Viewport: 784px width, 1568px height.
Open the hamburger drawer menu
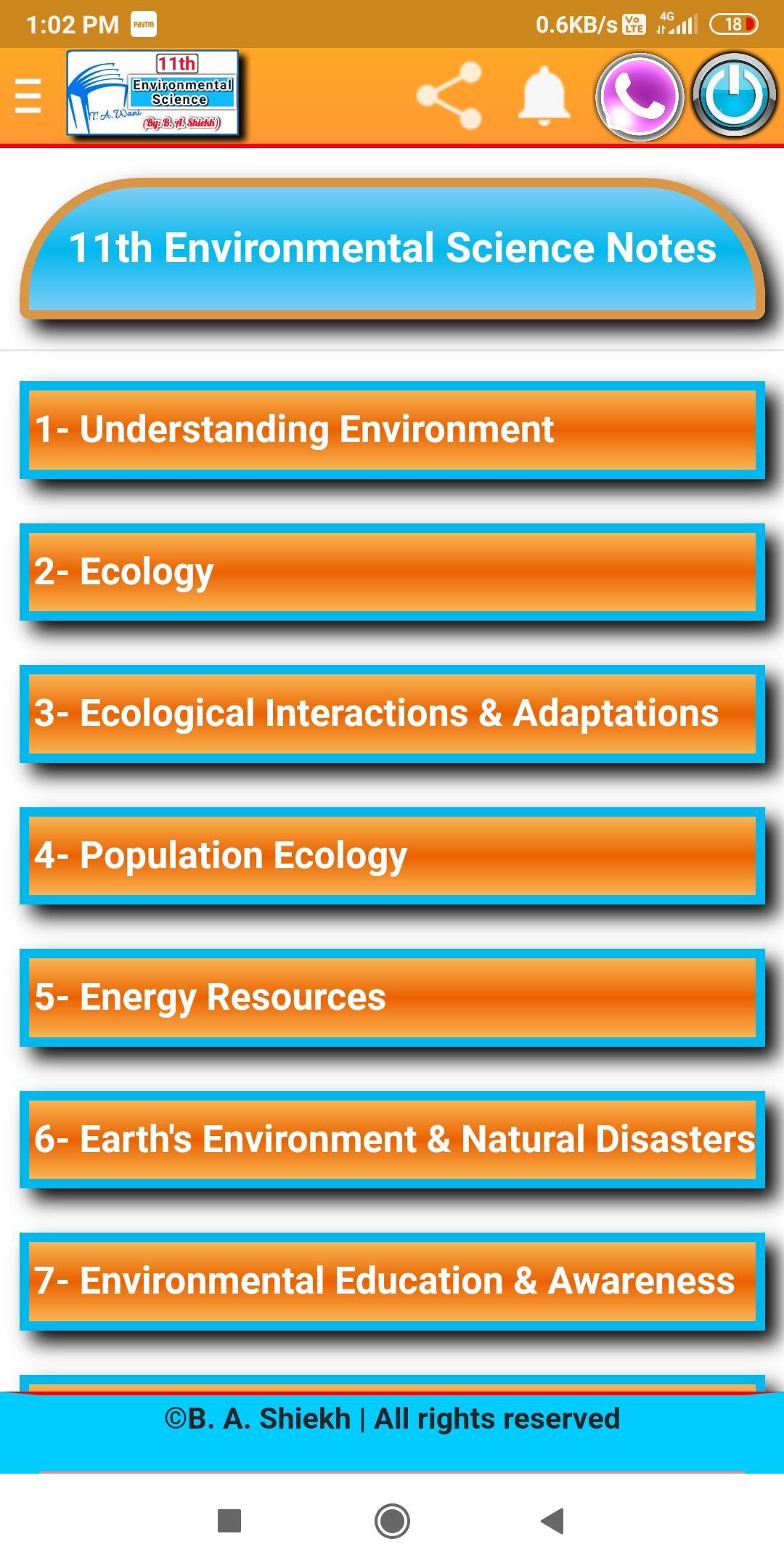(x=28, y=96)
